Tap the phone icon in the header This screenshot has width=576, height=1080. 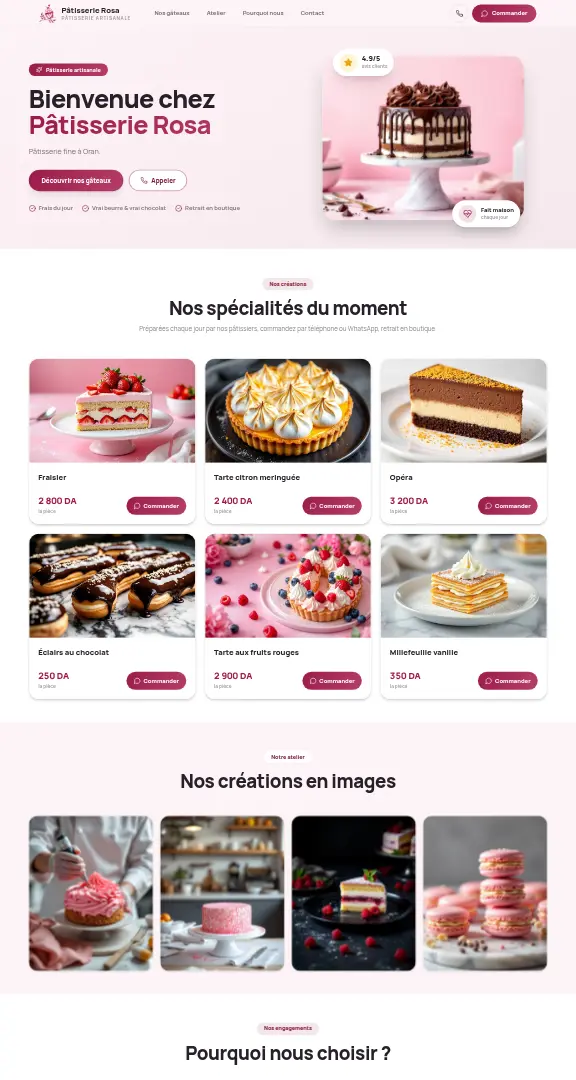(x=460, y=13)
